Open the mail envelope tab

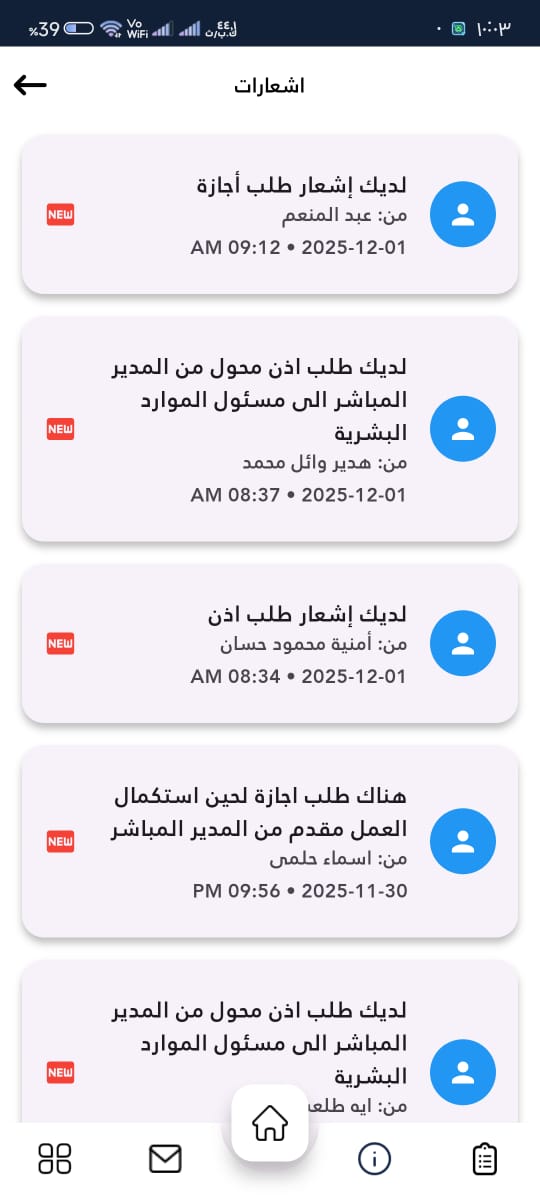(165, 1159)
